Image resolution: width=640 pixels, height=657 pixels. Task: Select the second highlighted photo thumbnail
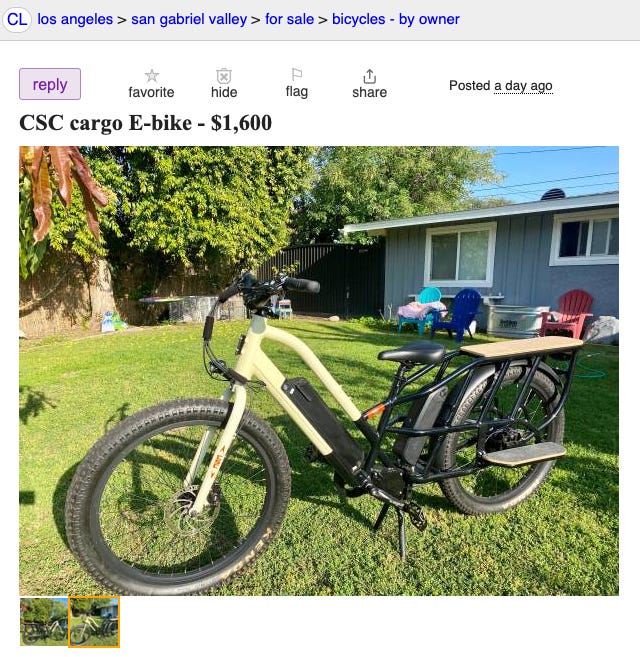[x=94, y=621]
